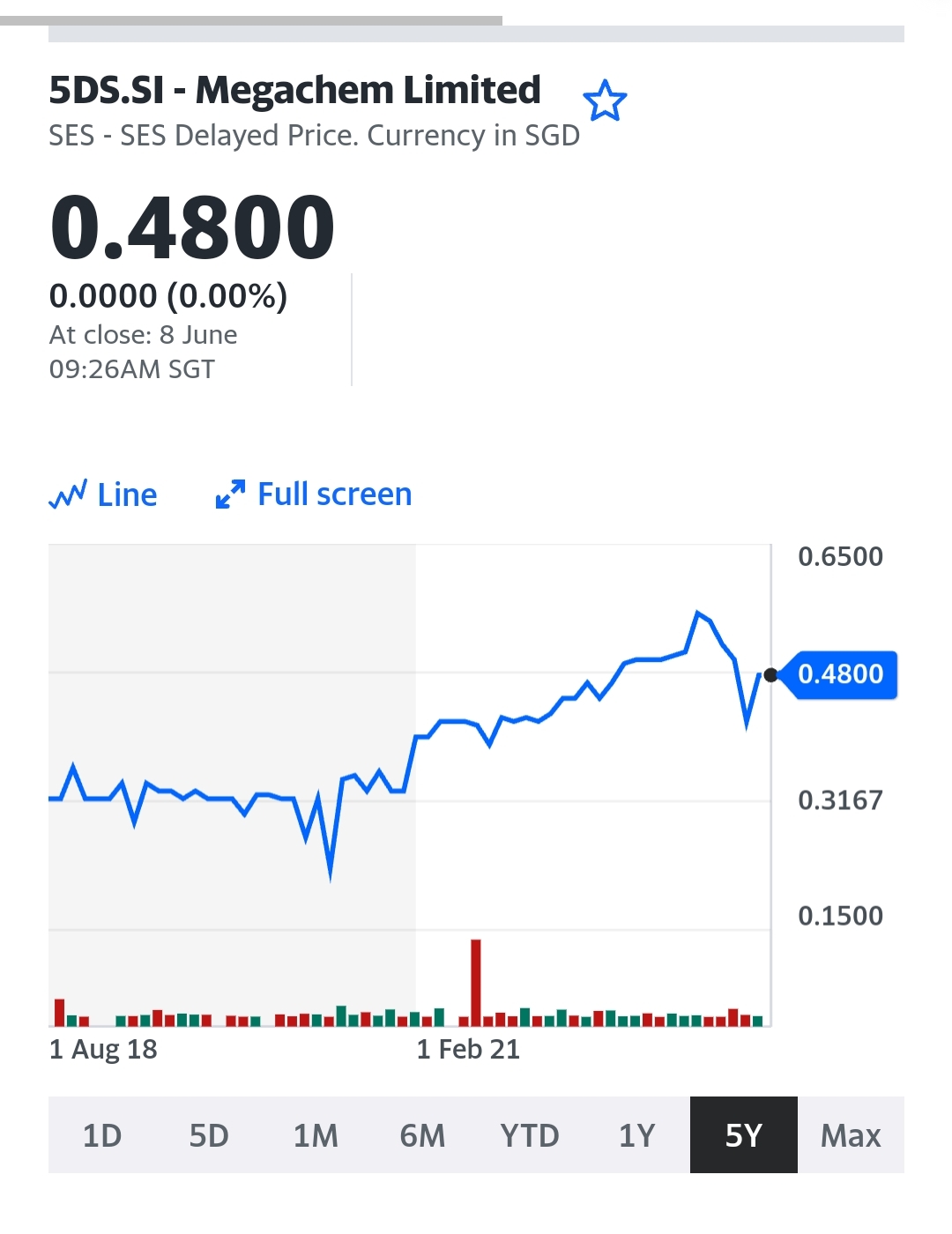The width and height of the screenshot is (952, 1234).
Task: Show the Max price history
Action: point(851,1135)
